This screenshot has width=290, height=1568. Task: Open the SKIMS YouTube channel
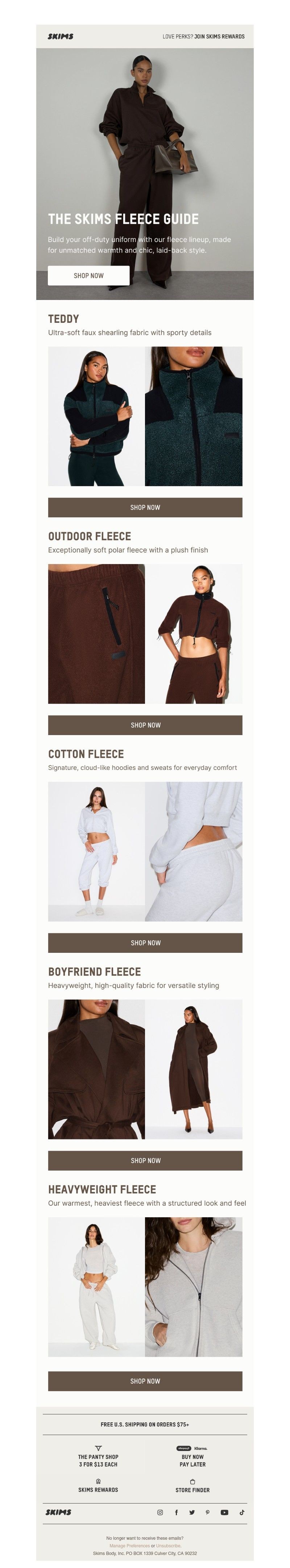[x=224, y=1513]
